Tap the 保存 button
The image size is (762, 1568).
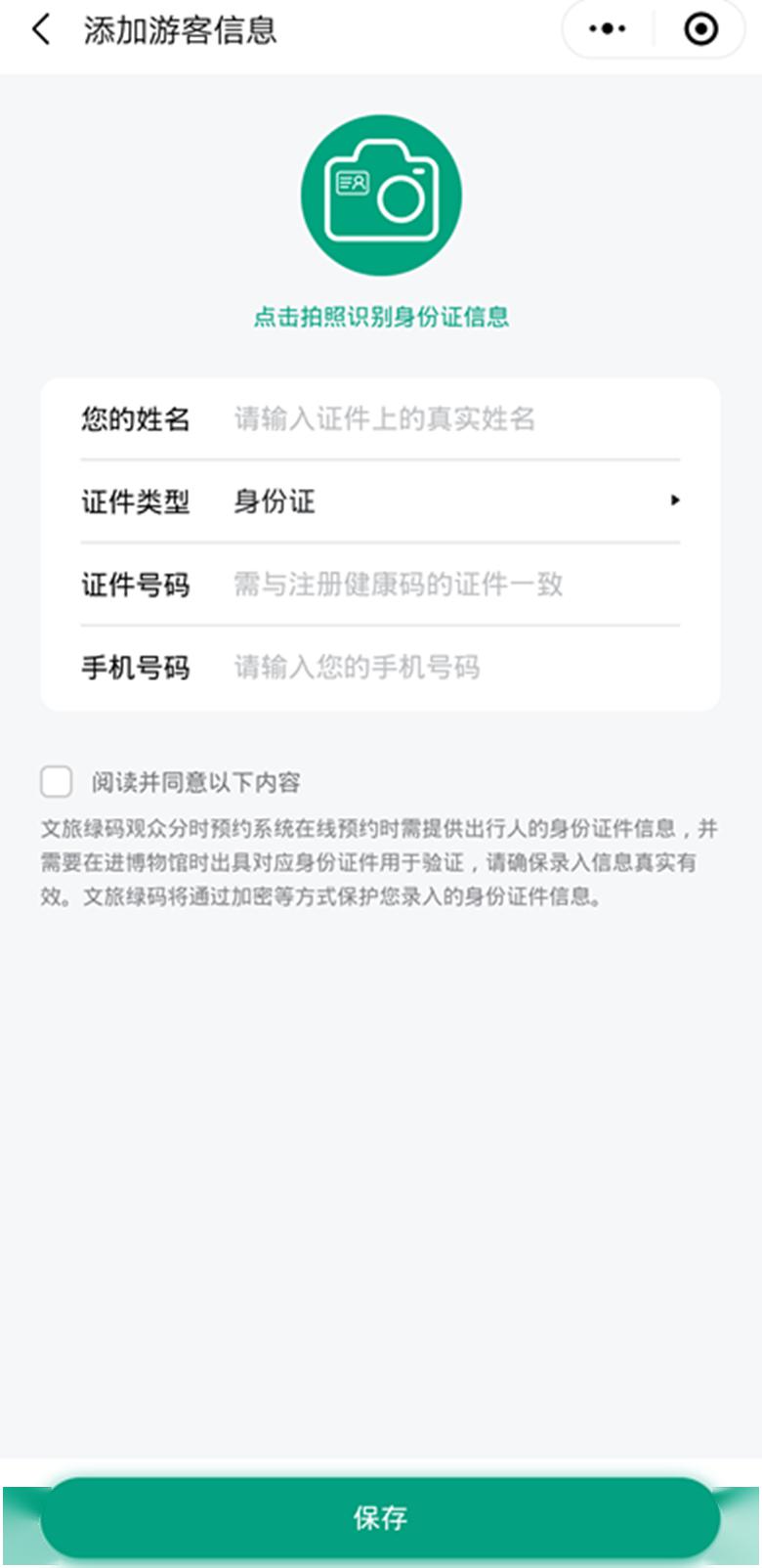click(x=380, y=1517)
